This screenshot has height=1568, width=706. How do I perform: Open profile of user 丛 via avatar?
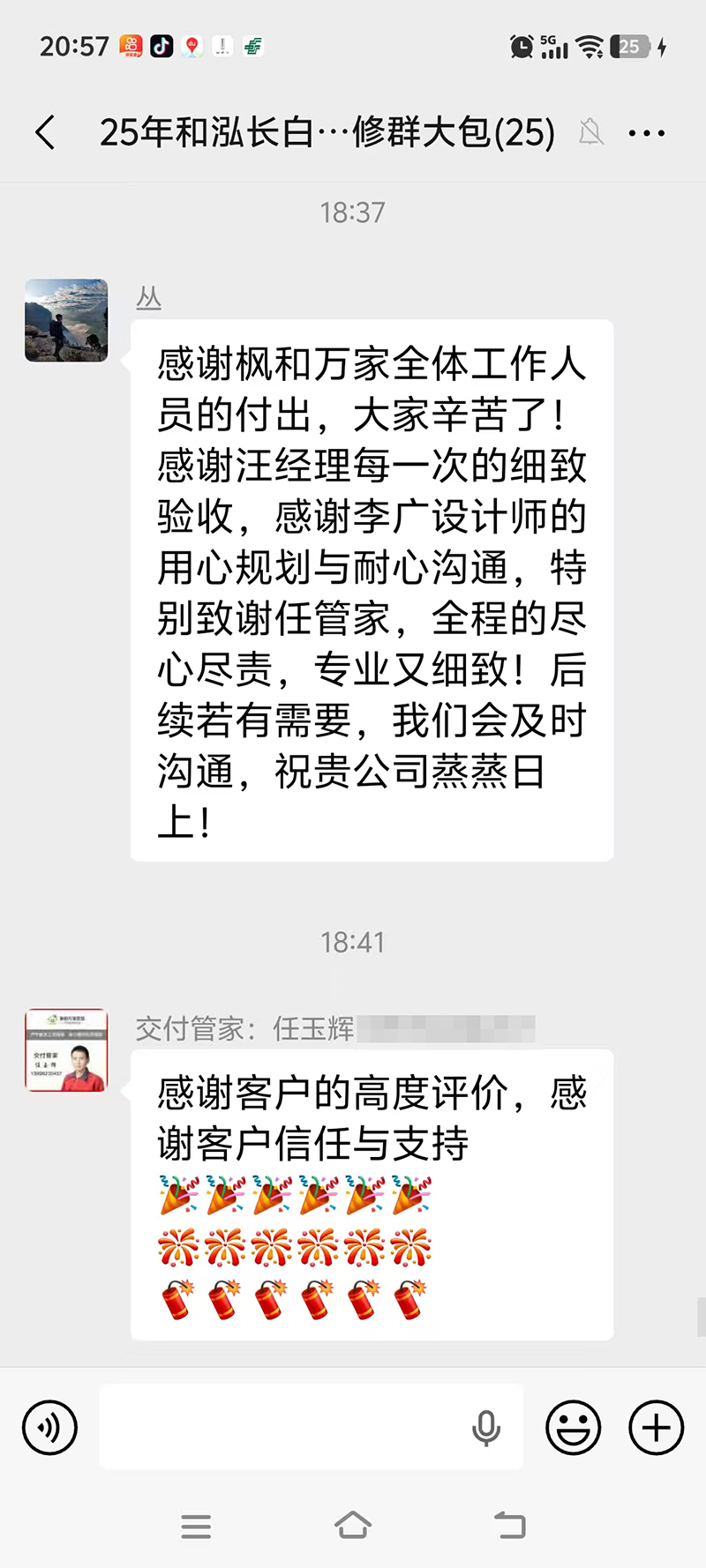point(66,321)
